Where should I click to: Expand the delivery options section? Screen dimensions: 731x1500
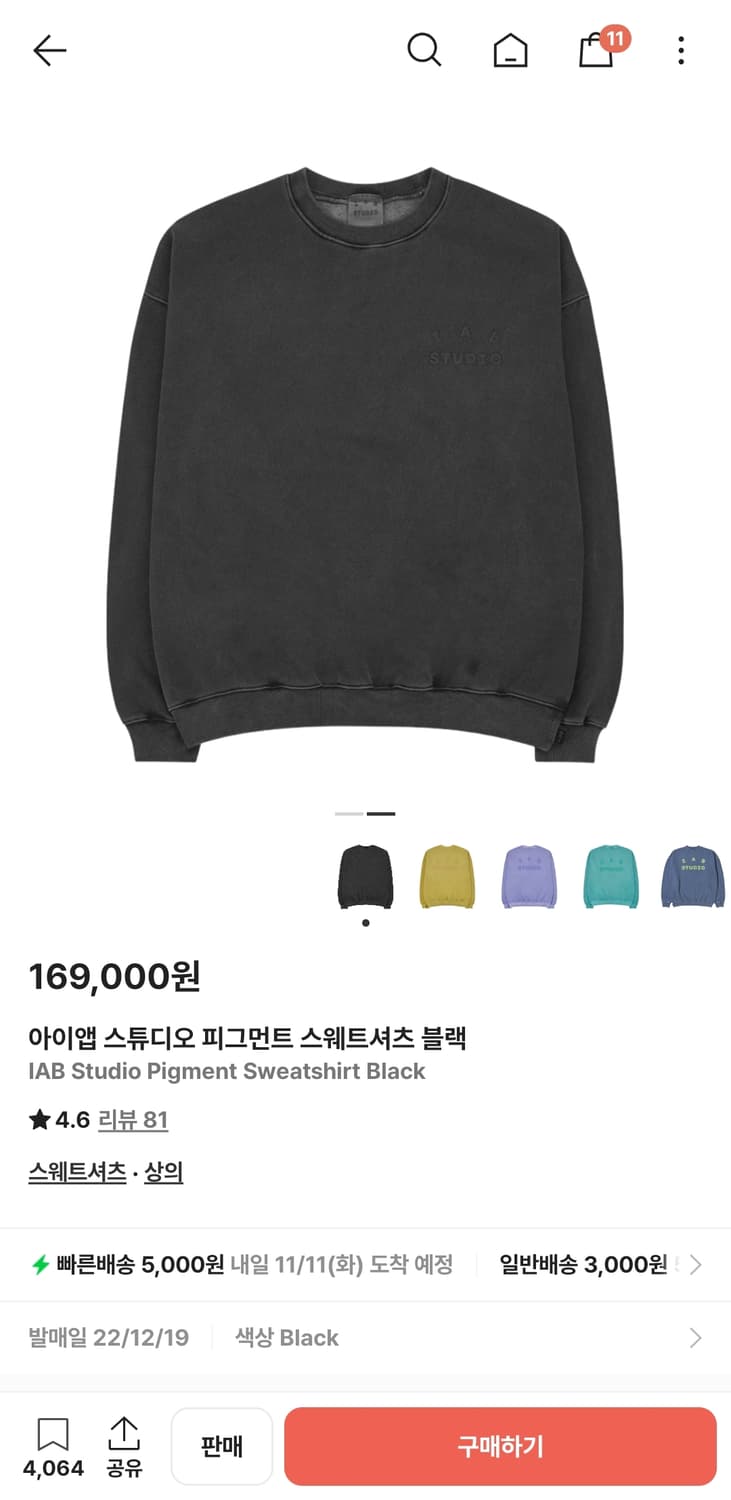pyautogui.click(x=697, y=1264)
